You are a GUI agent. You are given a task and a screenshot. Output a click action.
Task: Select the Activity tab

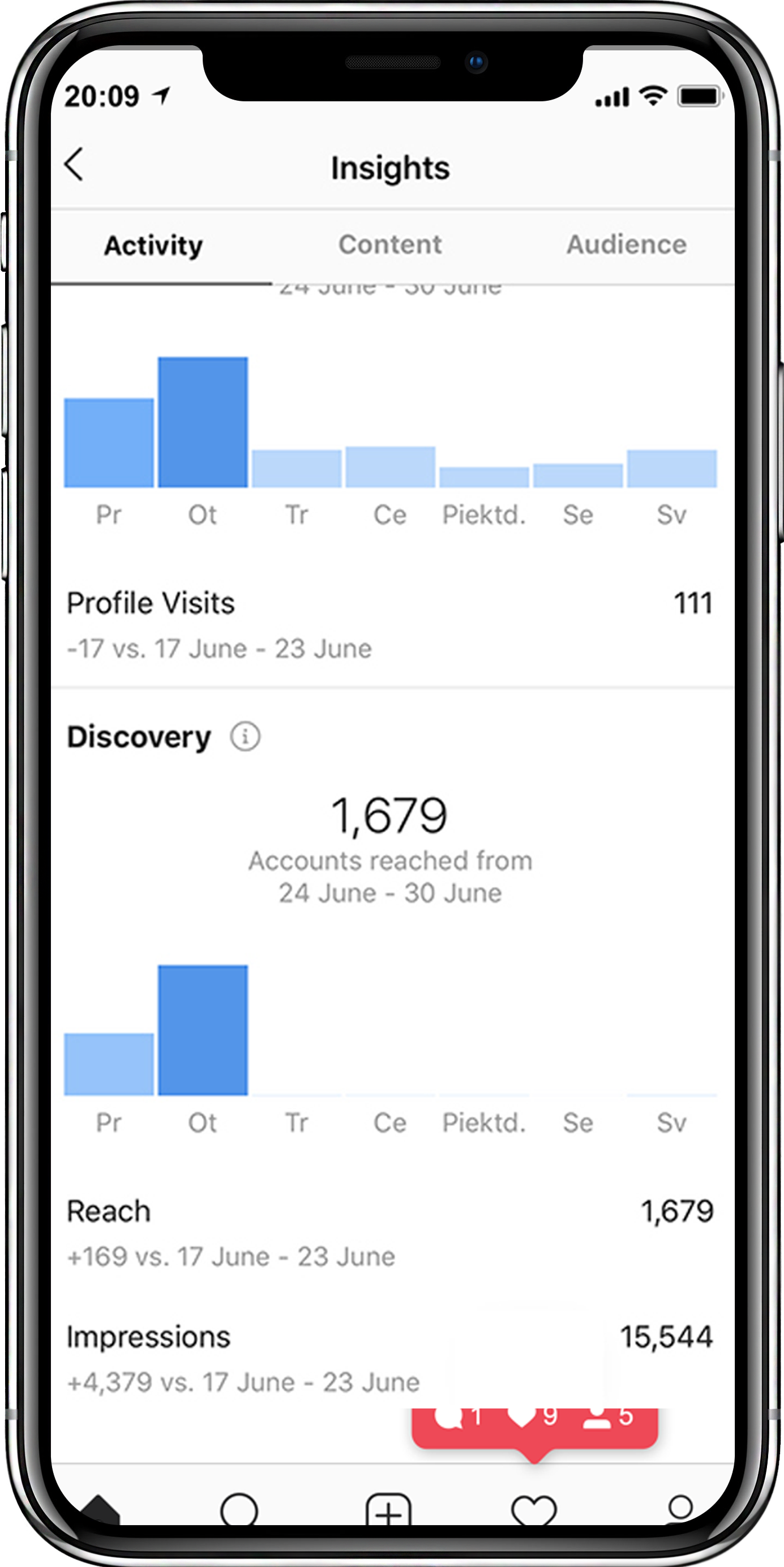coord(153,246)
